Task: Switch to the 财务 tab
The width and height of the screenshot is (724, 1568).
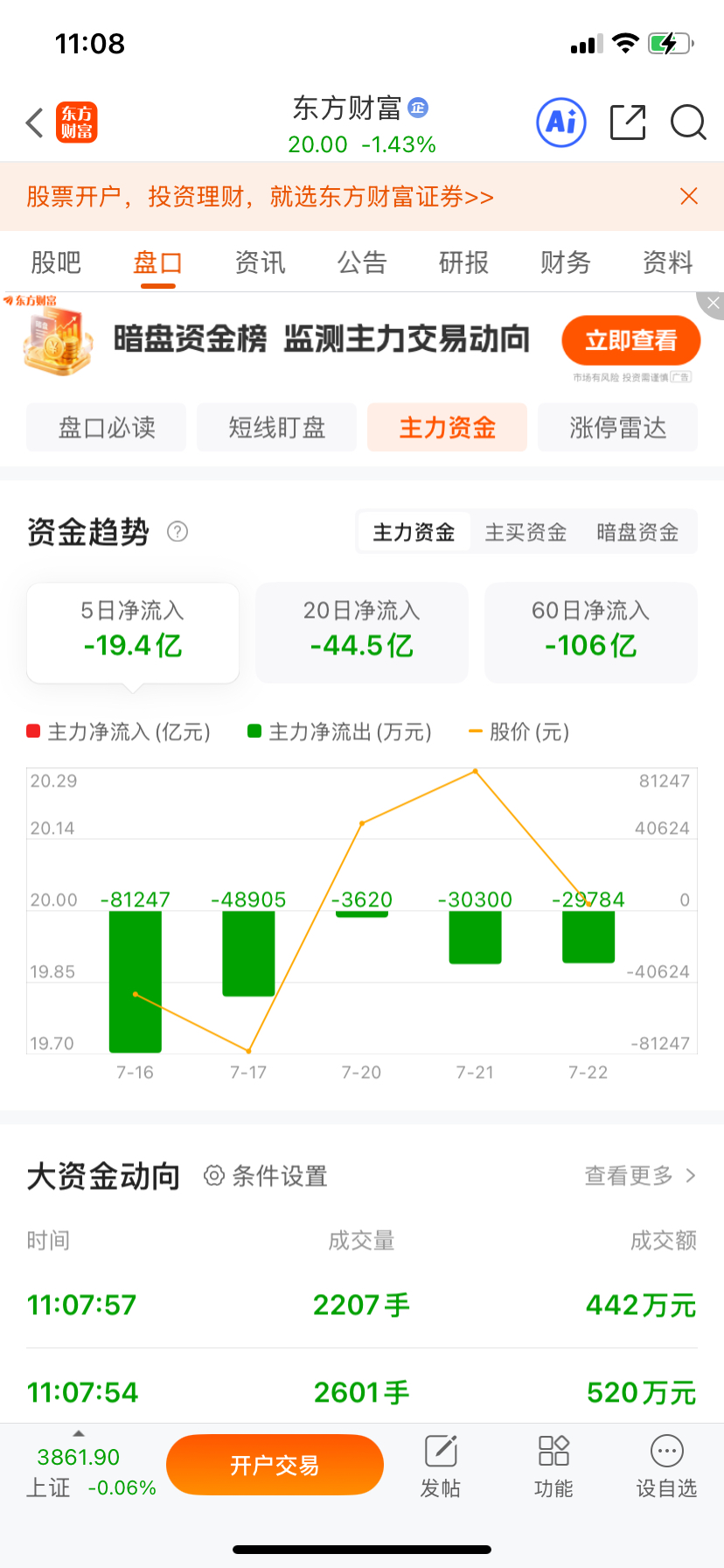Action: 566,262
